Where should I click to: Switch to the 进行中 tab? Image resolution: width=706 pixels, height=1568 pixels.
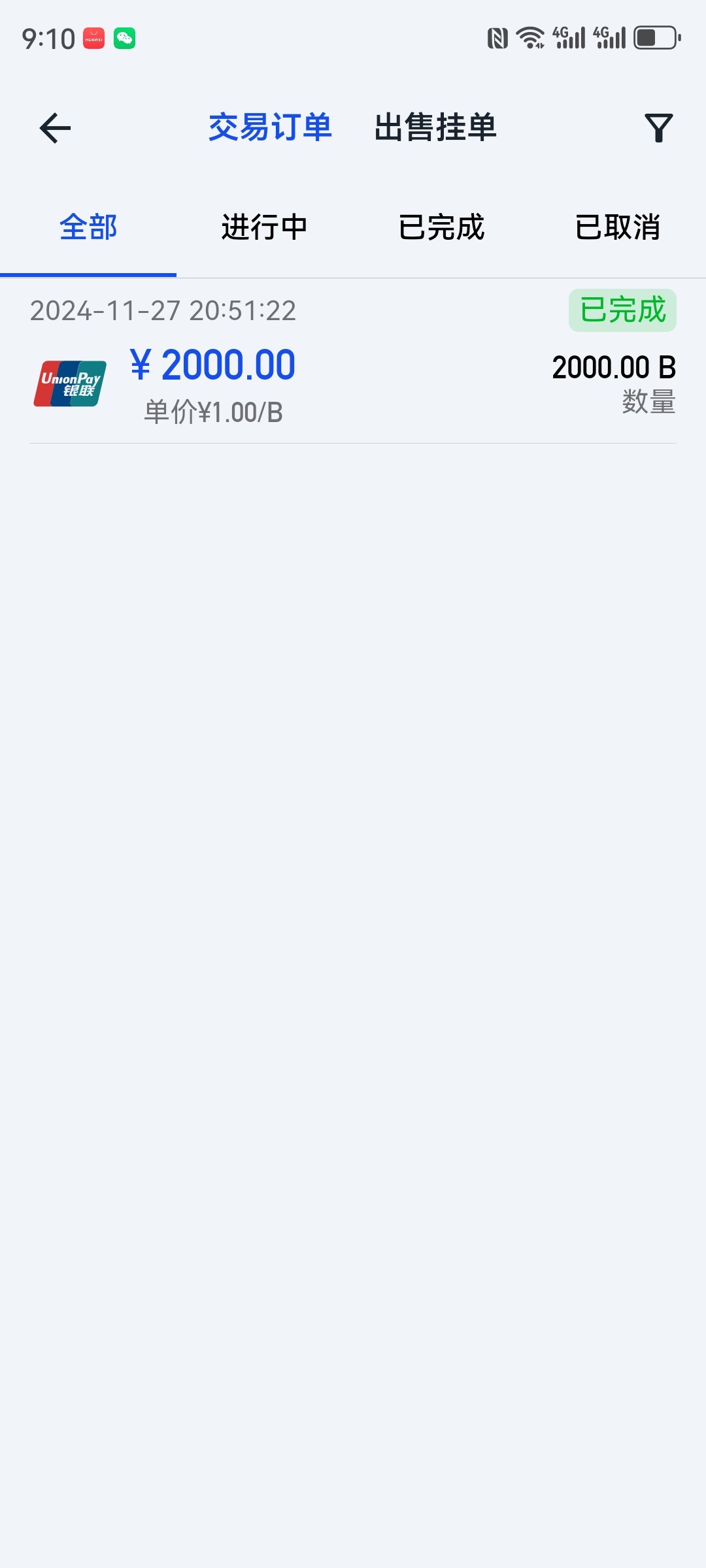(x=265, y=227)
